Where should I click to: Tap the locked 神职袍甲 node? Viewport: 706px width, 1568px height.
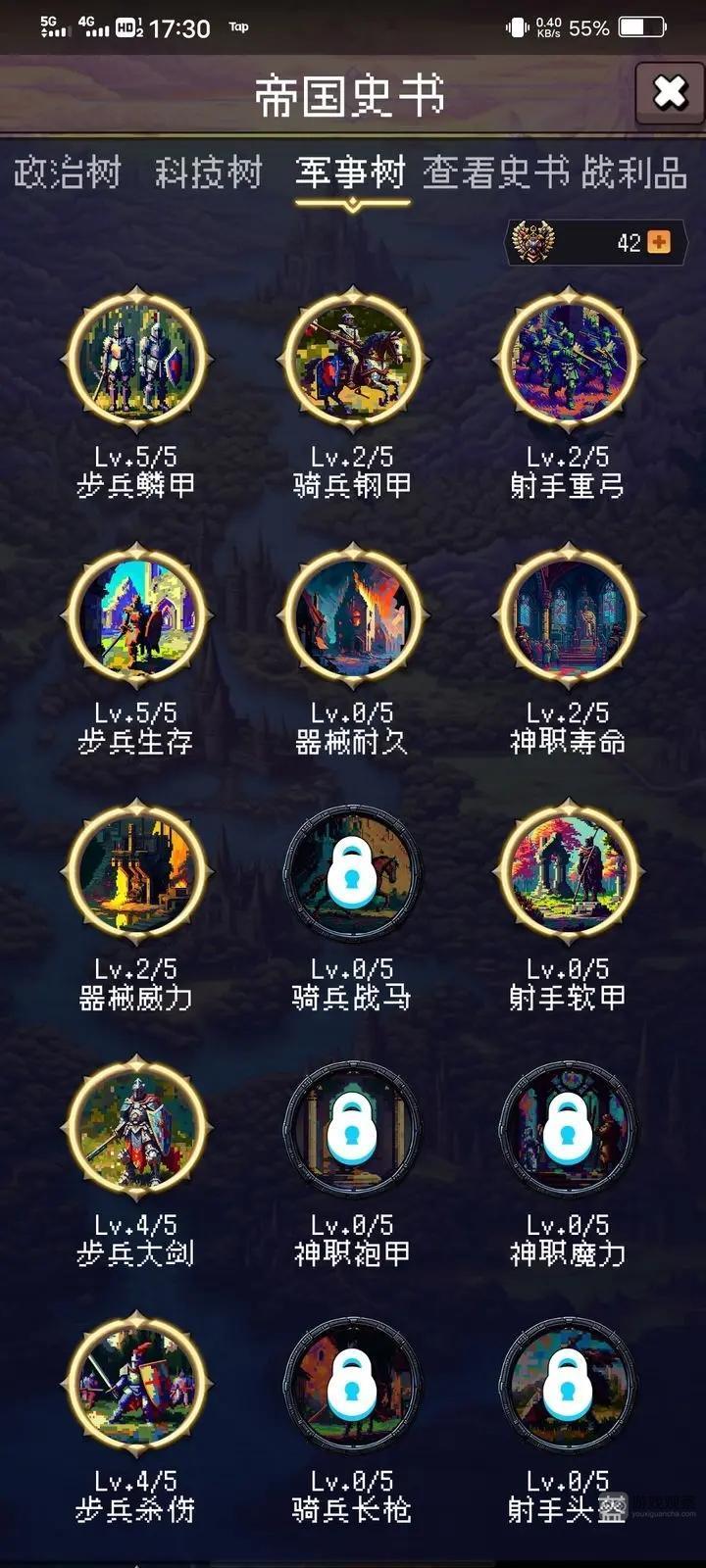[x=352, y=1129]
